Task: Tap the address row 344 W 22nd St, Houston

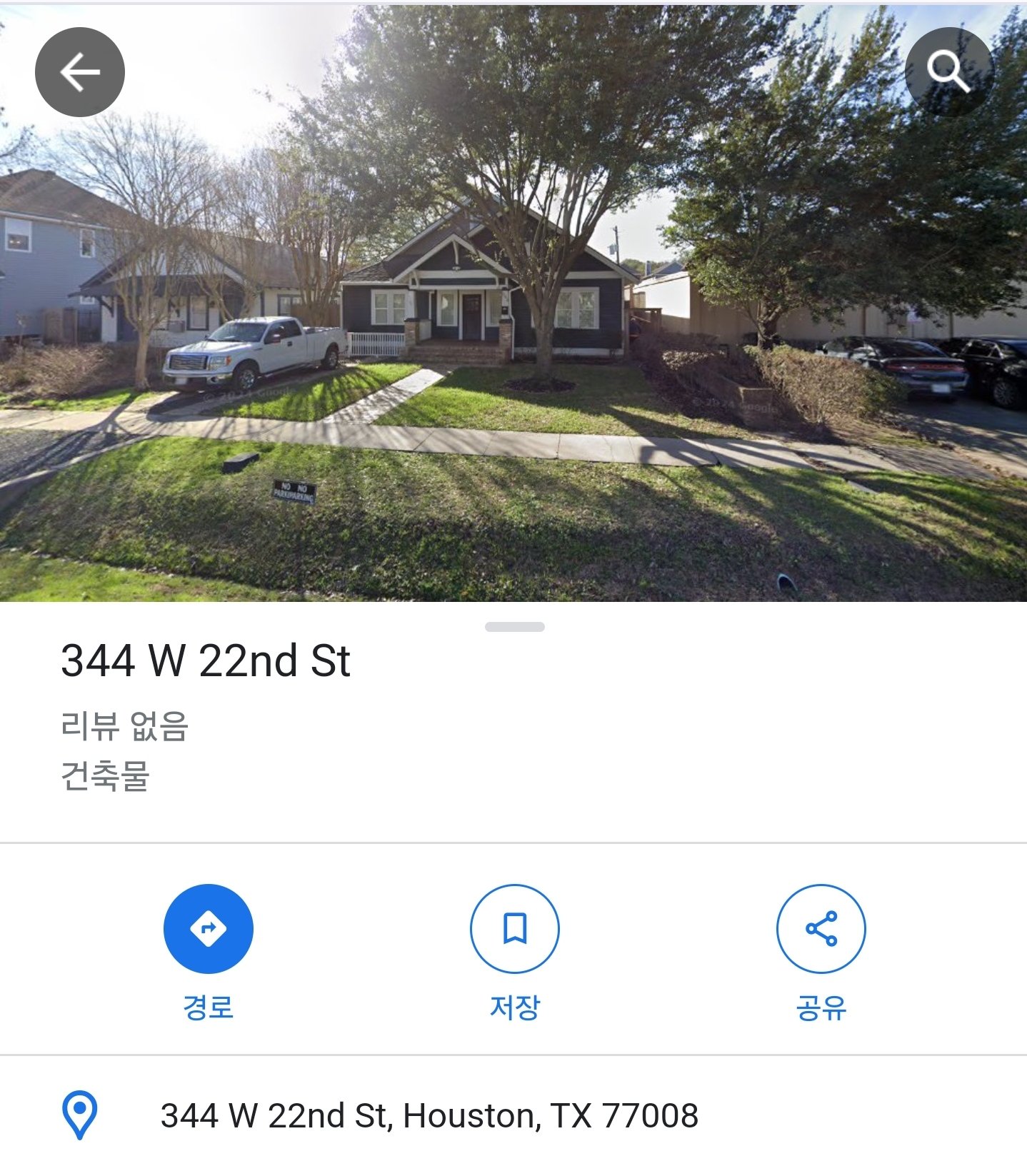Action: pos(513,1115)
